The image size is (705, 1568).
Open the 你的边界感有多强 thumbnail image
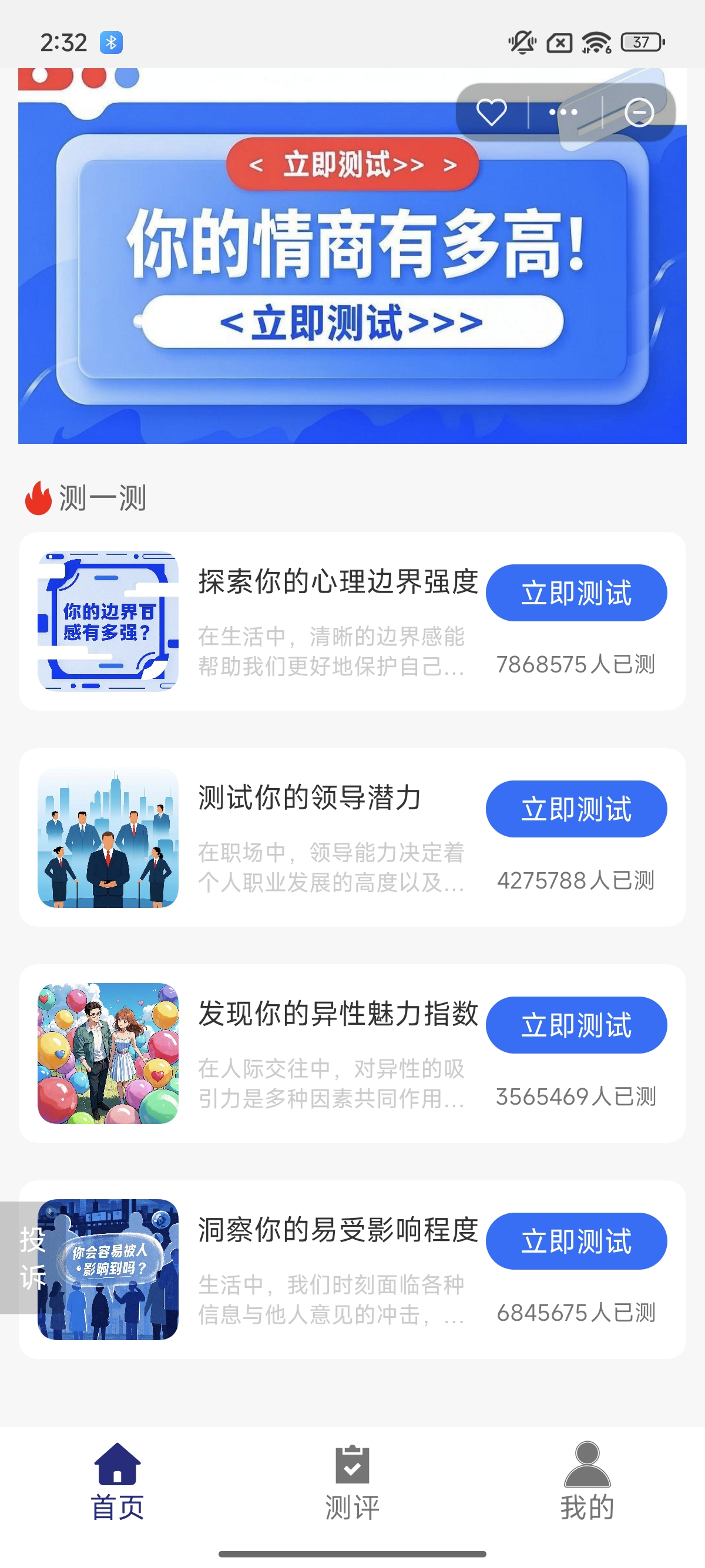(x=108, y=621)
